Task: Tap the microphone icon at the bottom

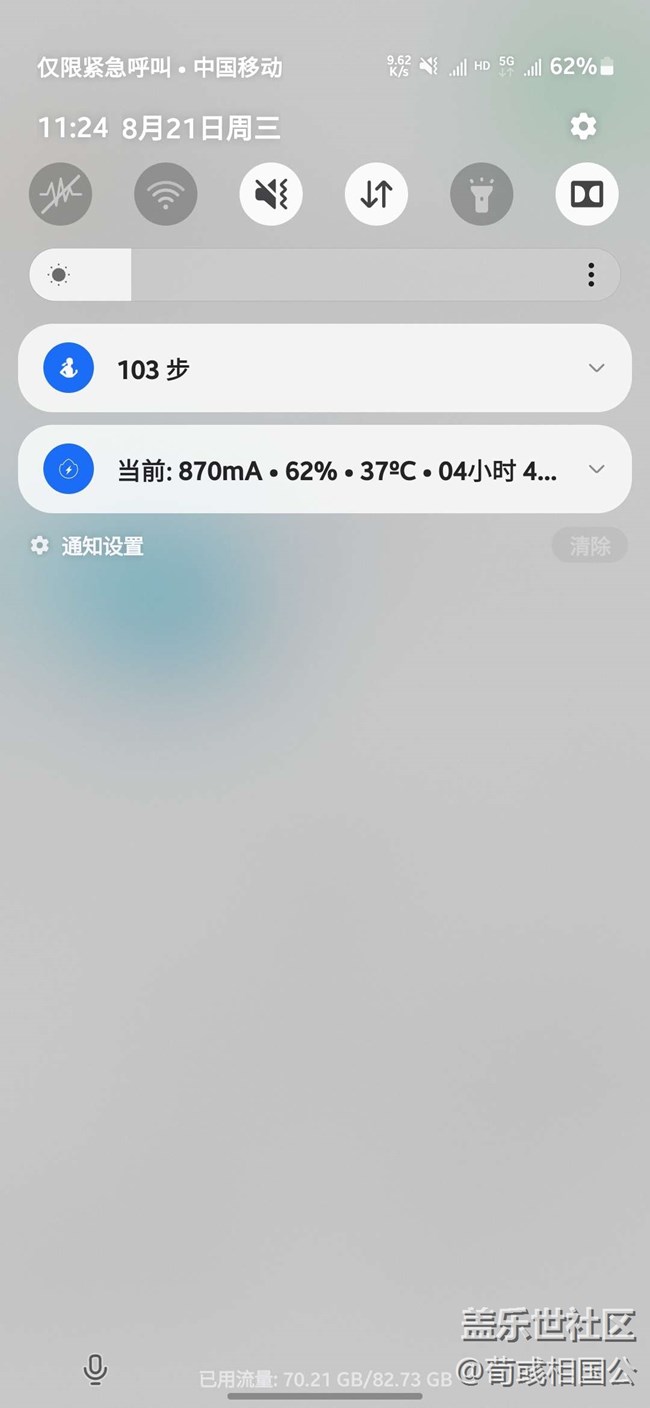Action: pos(95,1369)
